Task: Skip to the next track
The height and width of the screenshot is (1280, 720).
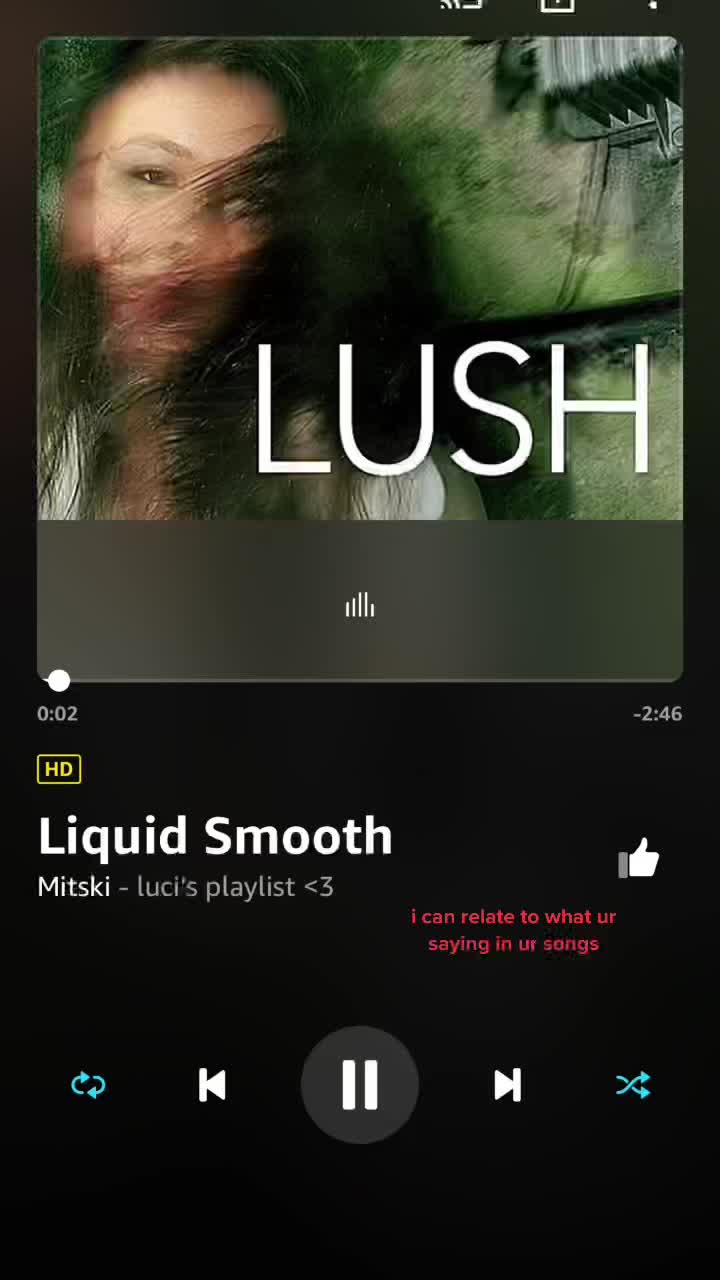Action: click(508, 1085)
